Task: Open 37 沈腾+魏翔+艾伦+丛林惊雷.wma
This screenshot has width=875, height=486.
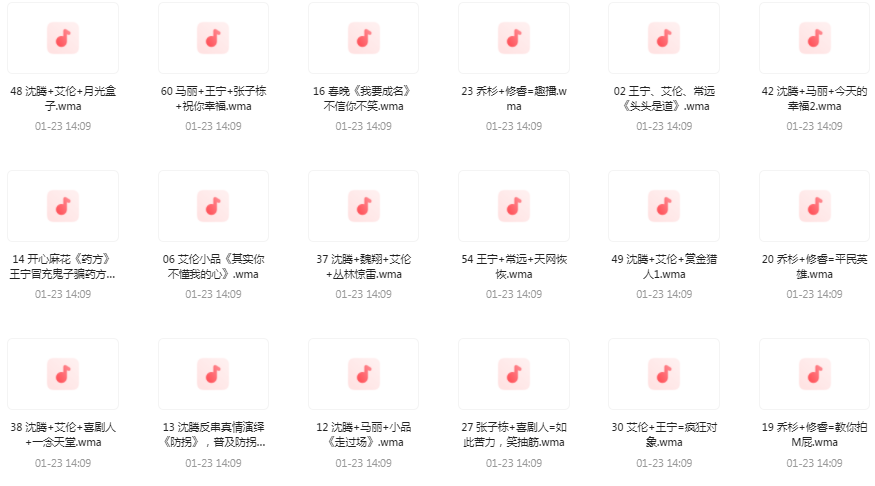Action: point(364,207)
